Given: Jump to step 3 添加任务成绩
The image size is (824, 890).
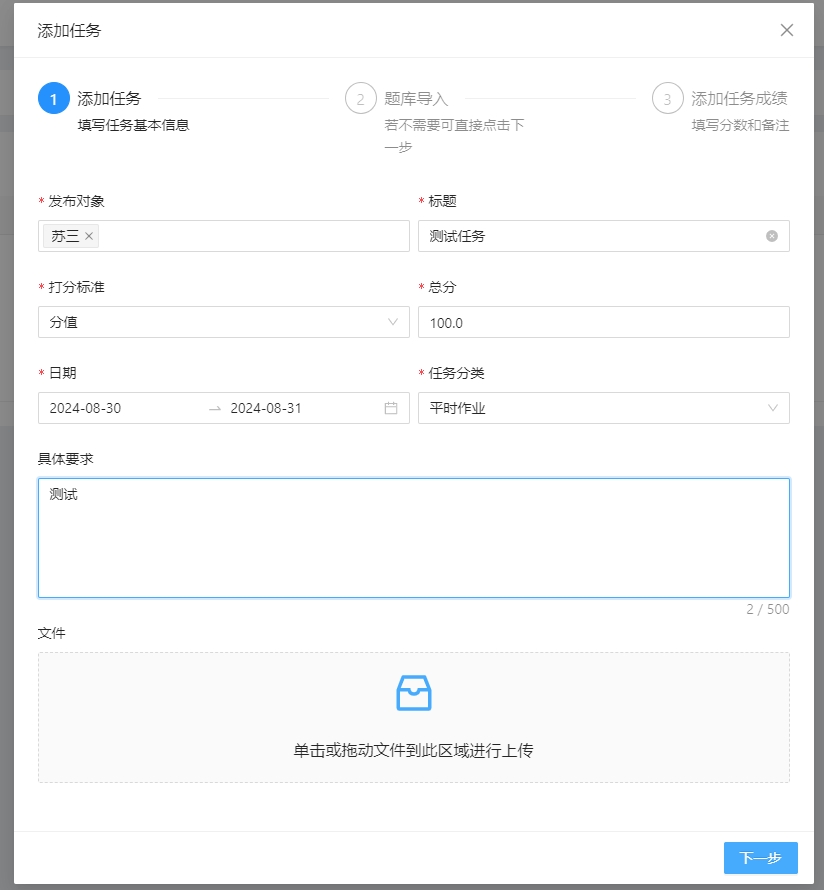Looking at the screenshot, I should point(738,99).
